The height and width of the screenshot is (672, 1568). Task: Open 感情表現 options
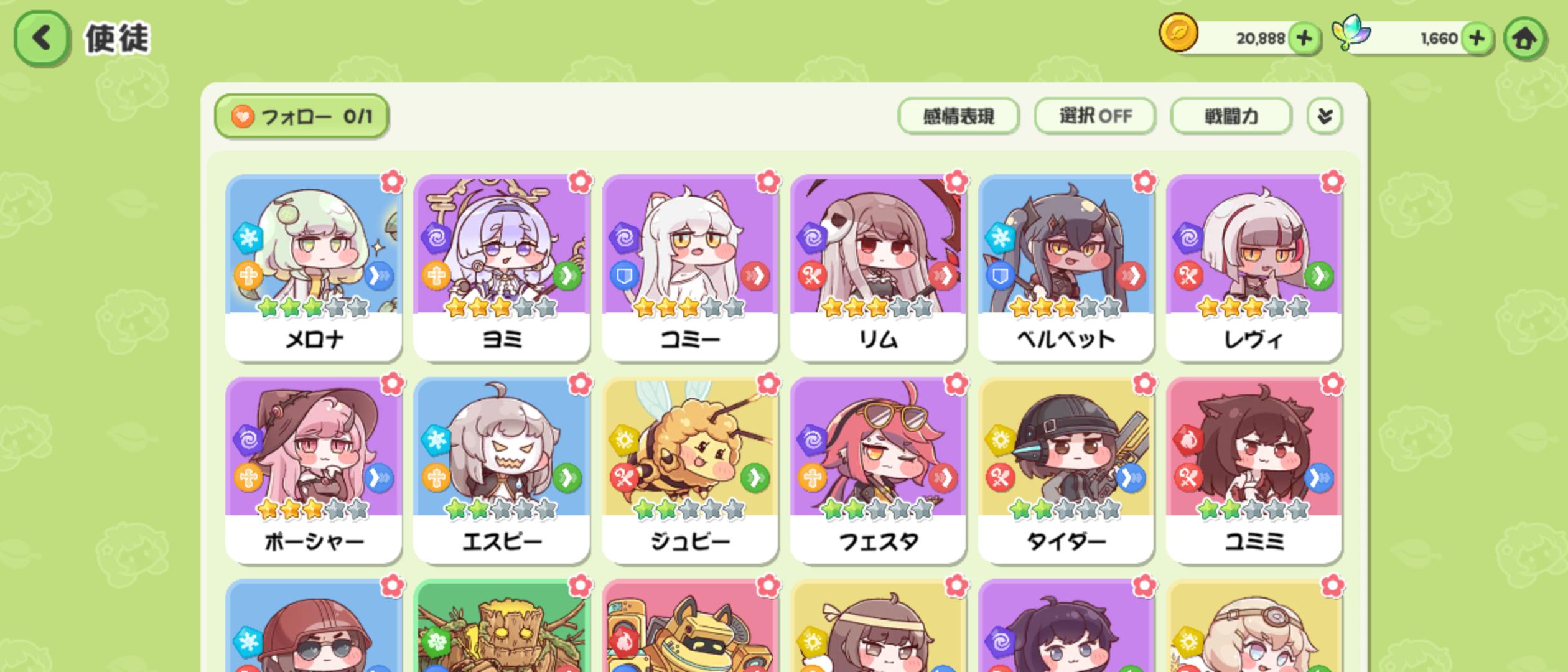pyautogui.click(x=958, y=116)
